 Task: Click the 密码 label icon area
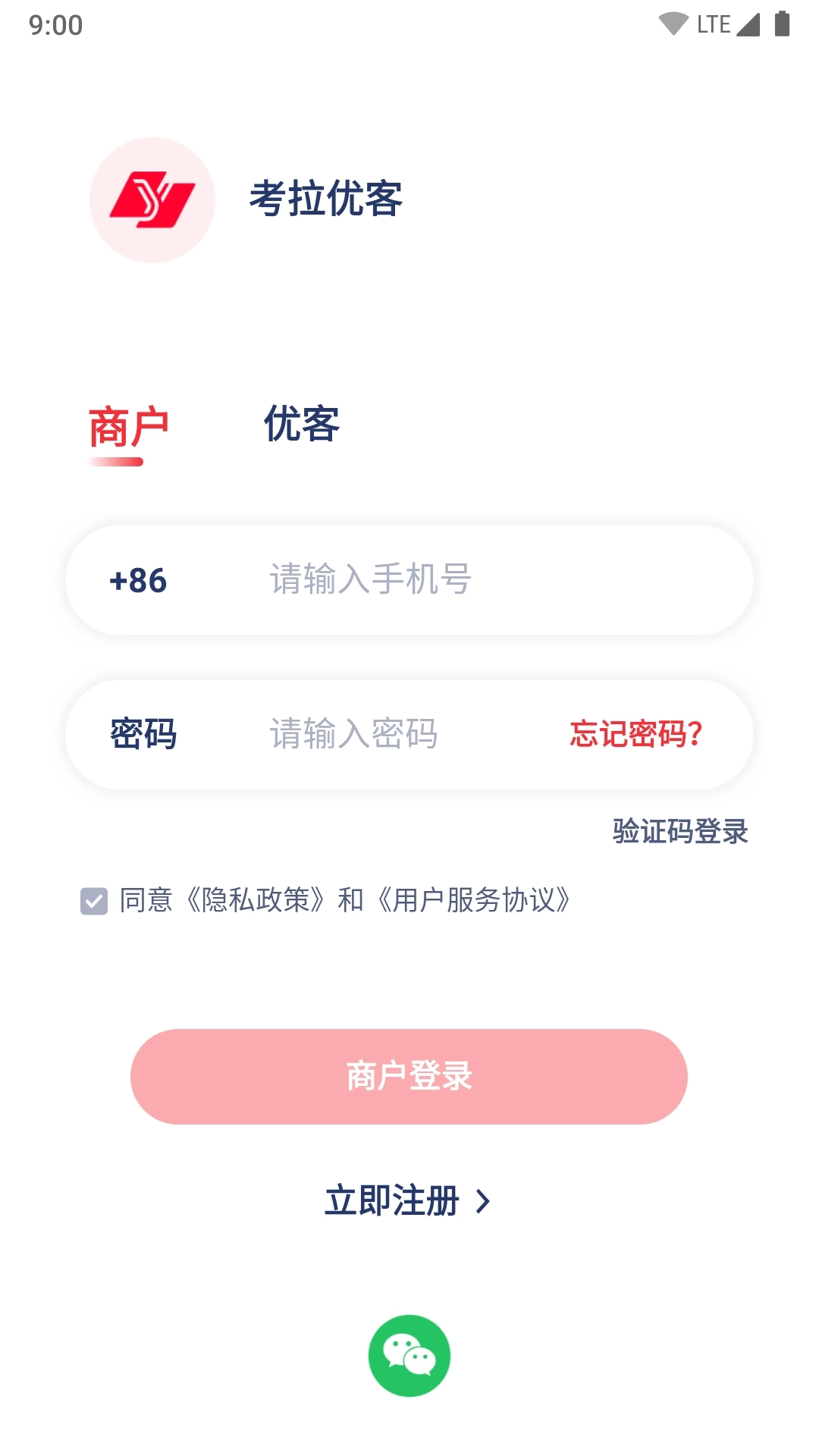tap(143, 733)
